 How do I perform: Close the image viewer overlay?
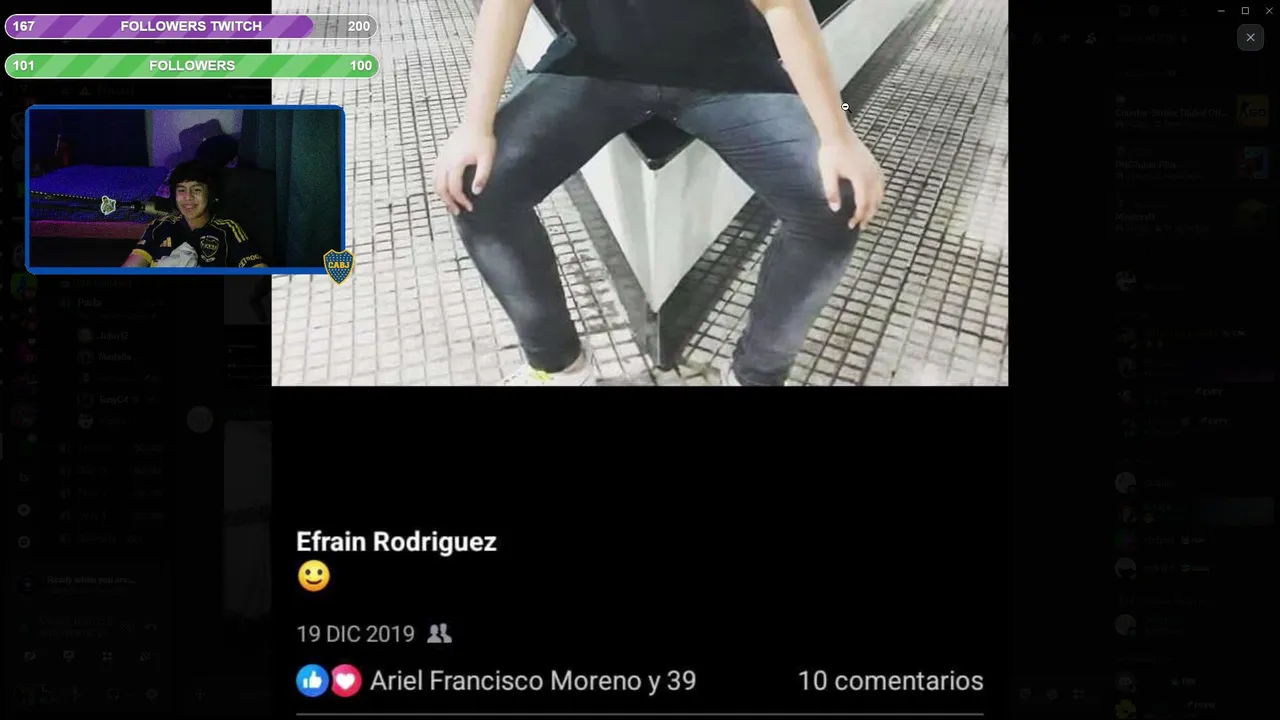1250,37
